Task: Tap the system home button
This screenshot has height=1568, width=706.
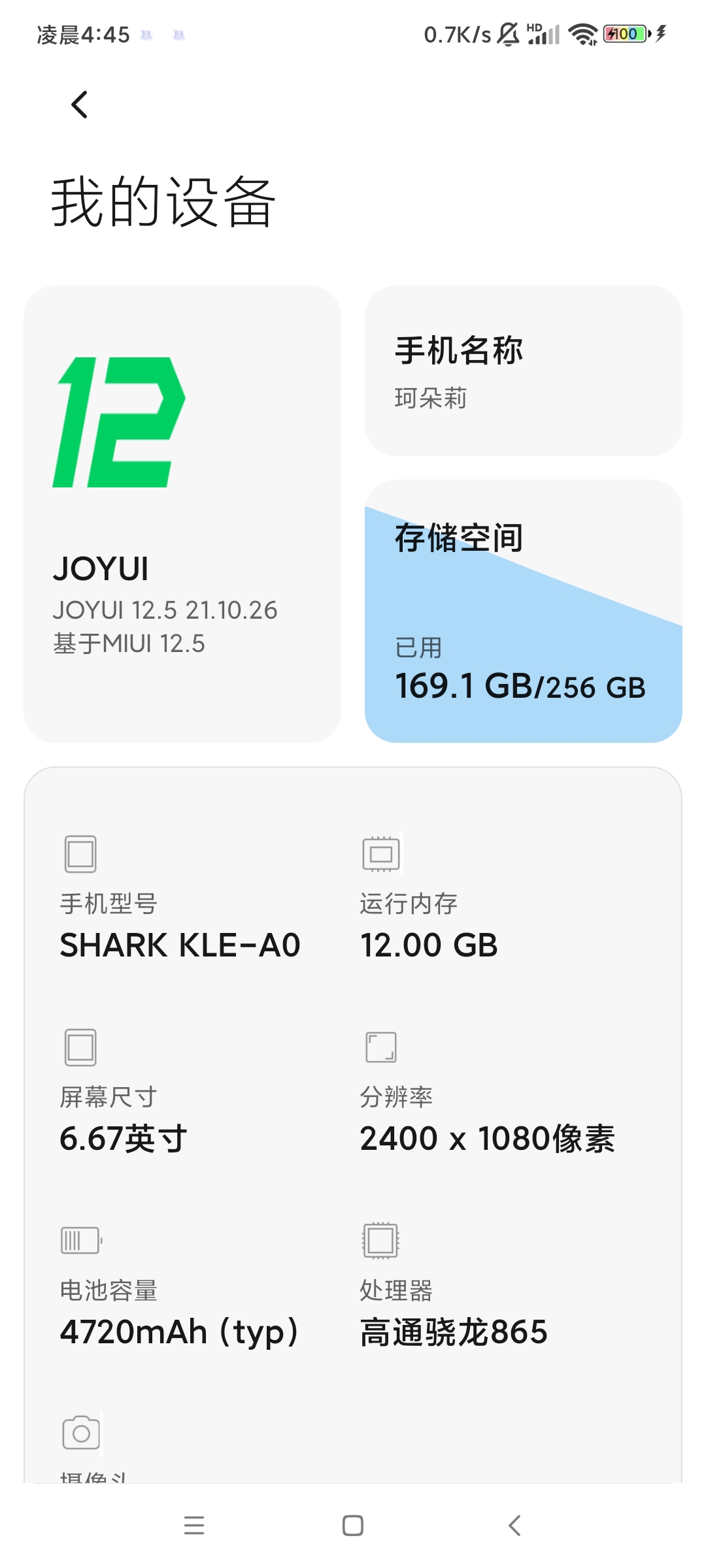Action: (353, 1526)
